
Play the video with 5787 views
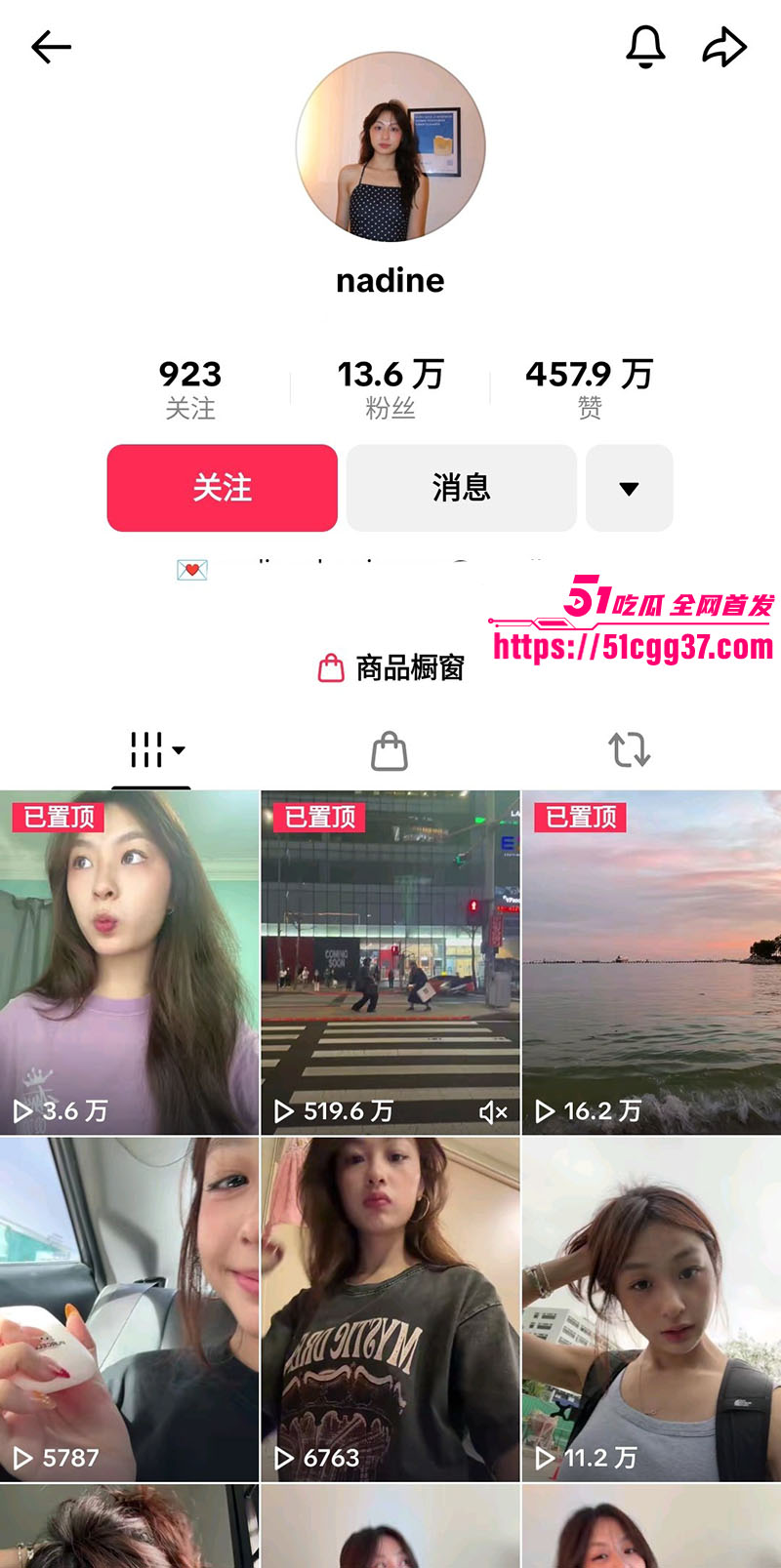129,1309
